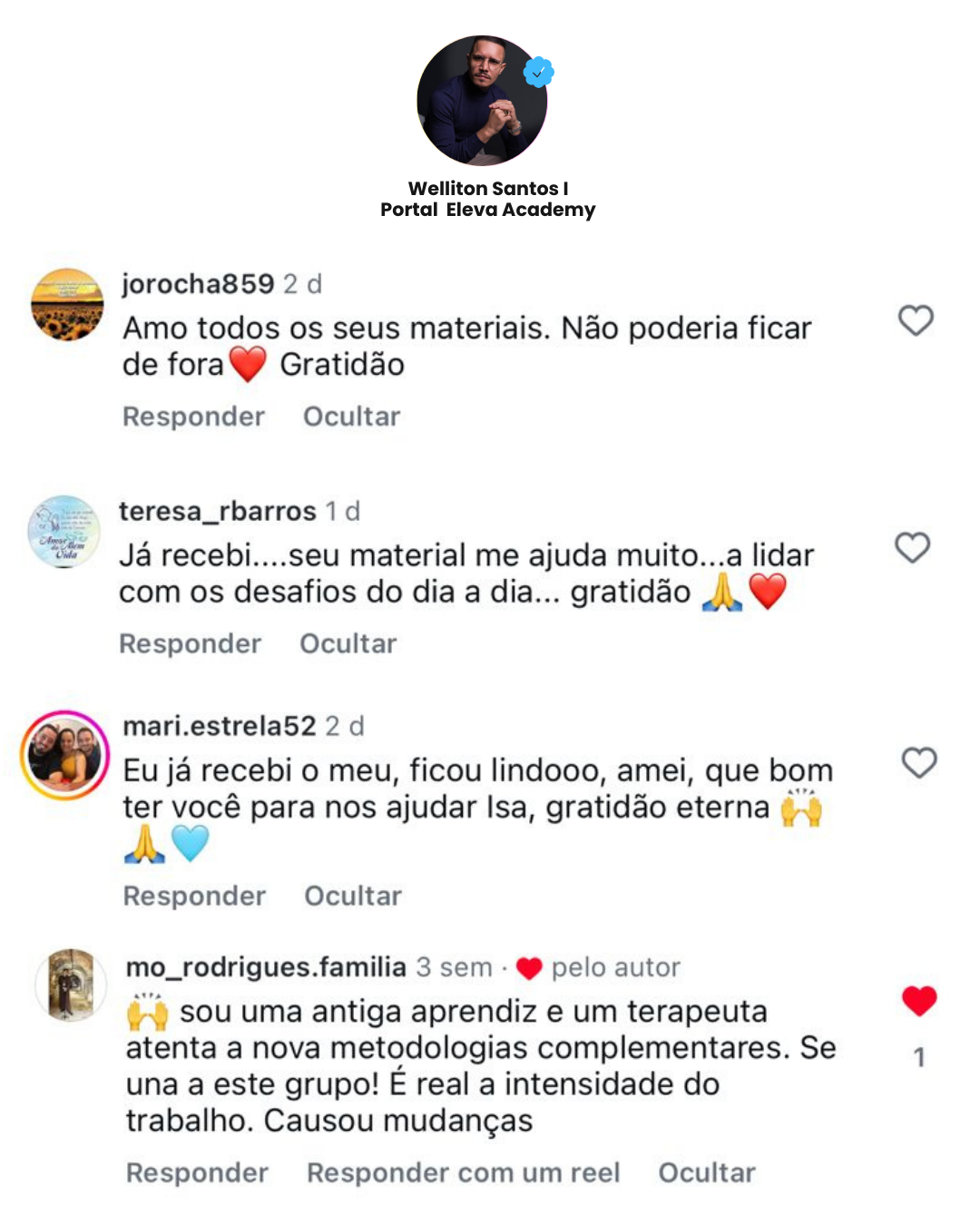Viewport: 980px width, 1225px height.
Task: Hide teresa_rbarros's comment with Ocultar
Action: point(348,642)
